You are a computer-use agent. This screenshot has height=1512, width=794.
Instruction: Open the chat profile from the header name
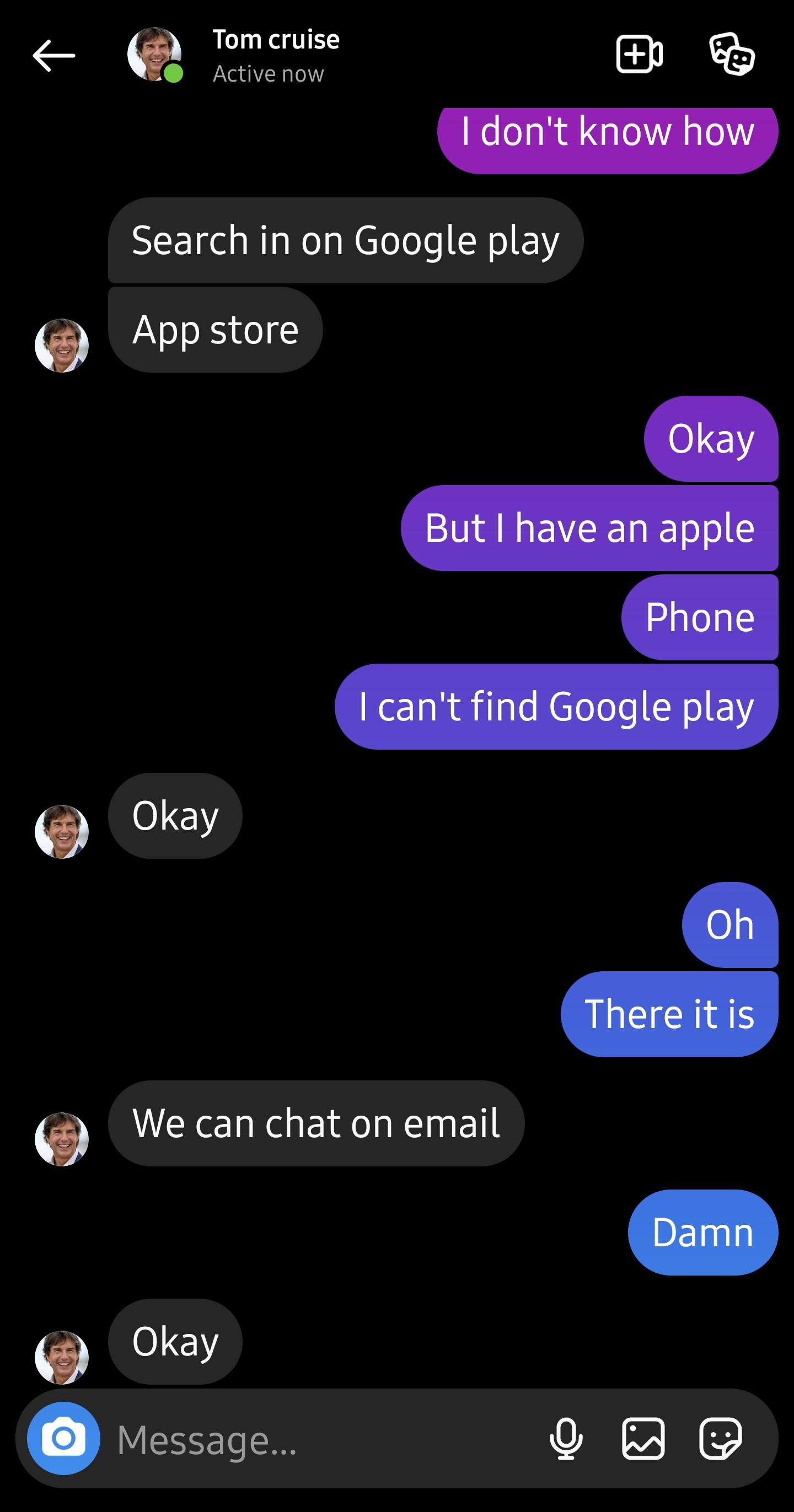pyautogui.click(x=276, y=40)
